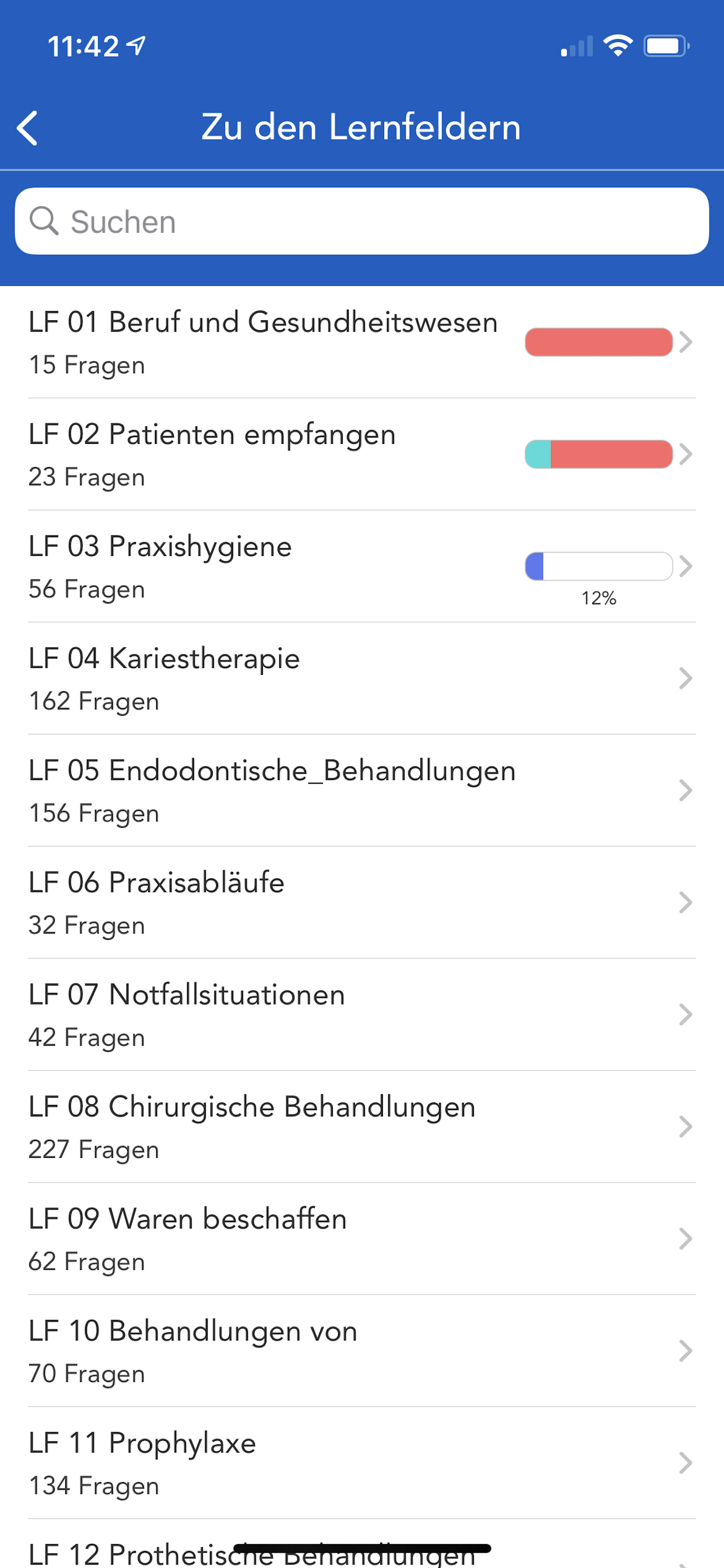Go back using the header arrow

(27, 128)
